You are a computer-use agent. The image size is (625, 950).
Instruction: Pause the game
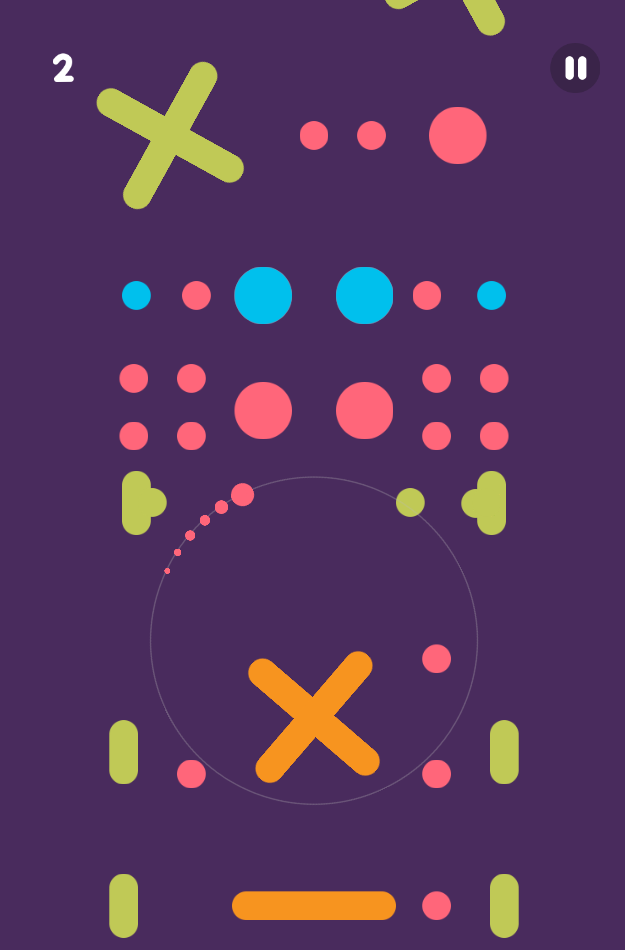[x=575, y=68]
